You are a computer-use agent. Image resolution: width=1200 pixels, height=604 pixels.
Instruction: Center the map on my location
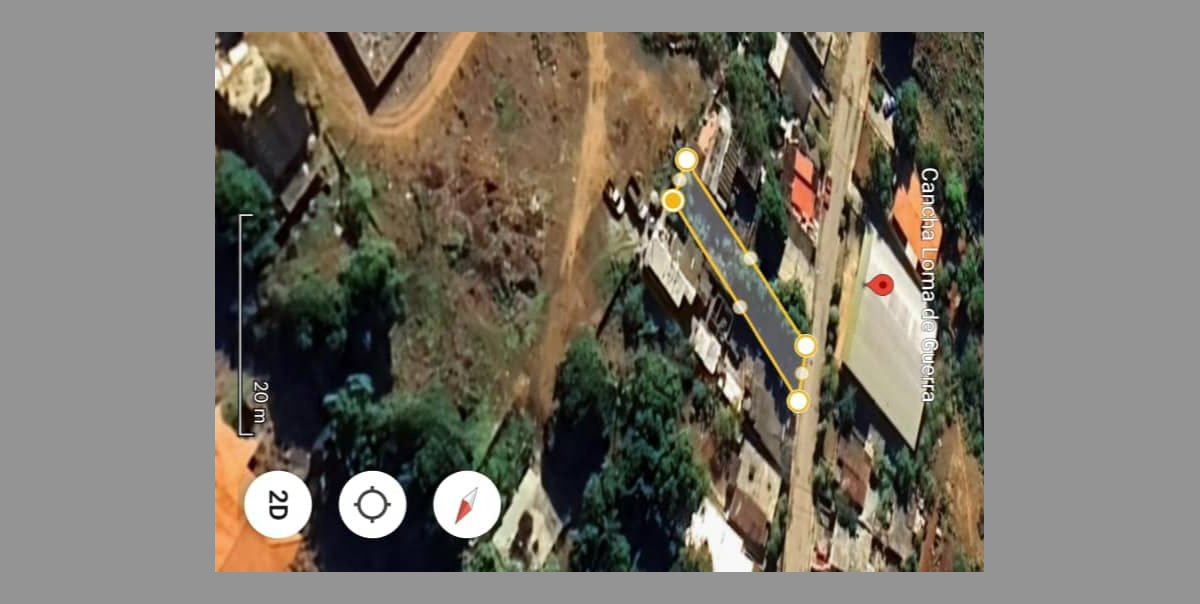pos(372,504)
